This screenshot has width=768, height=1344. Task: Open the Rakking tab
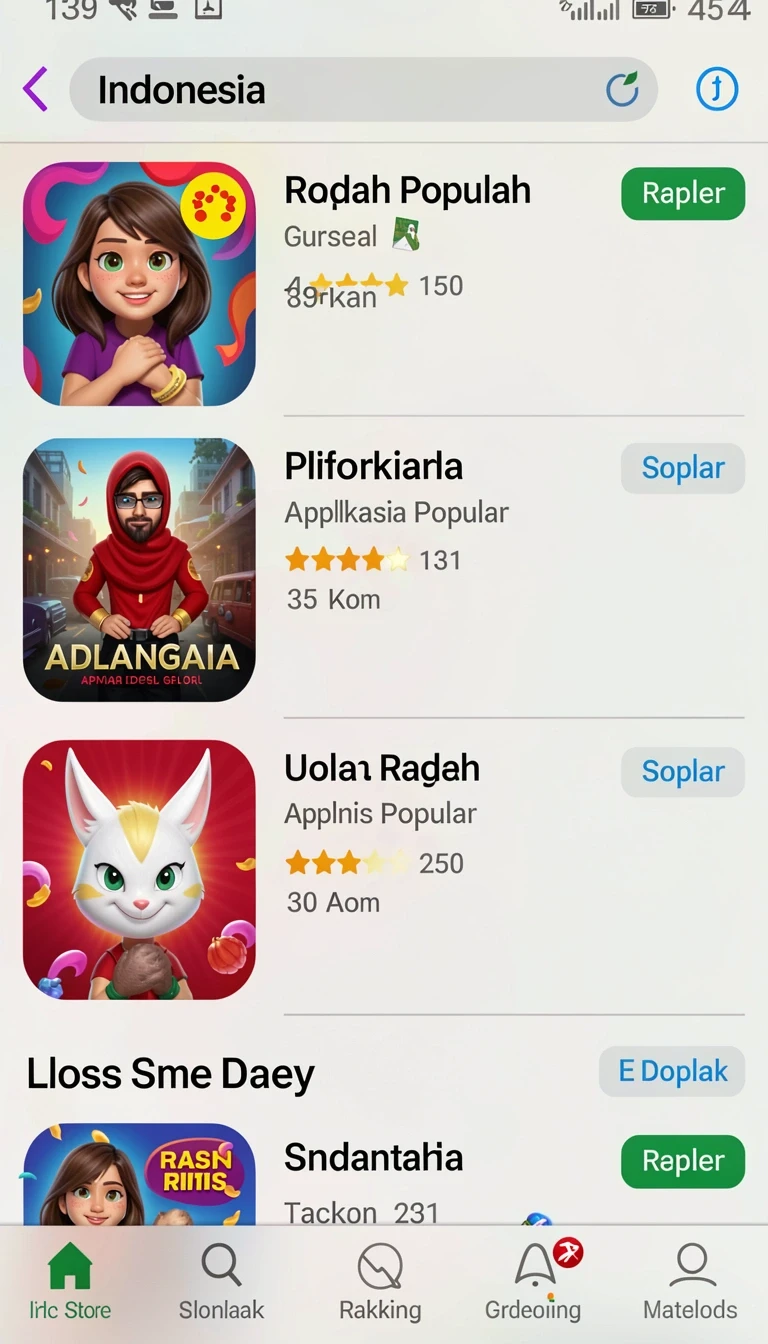tap(380, 1281)
